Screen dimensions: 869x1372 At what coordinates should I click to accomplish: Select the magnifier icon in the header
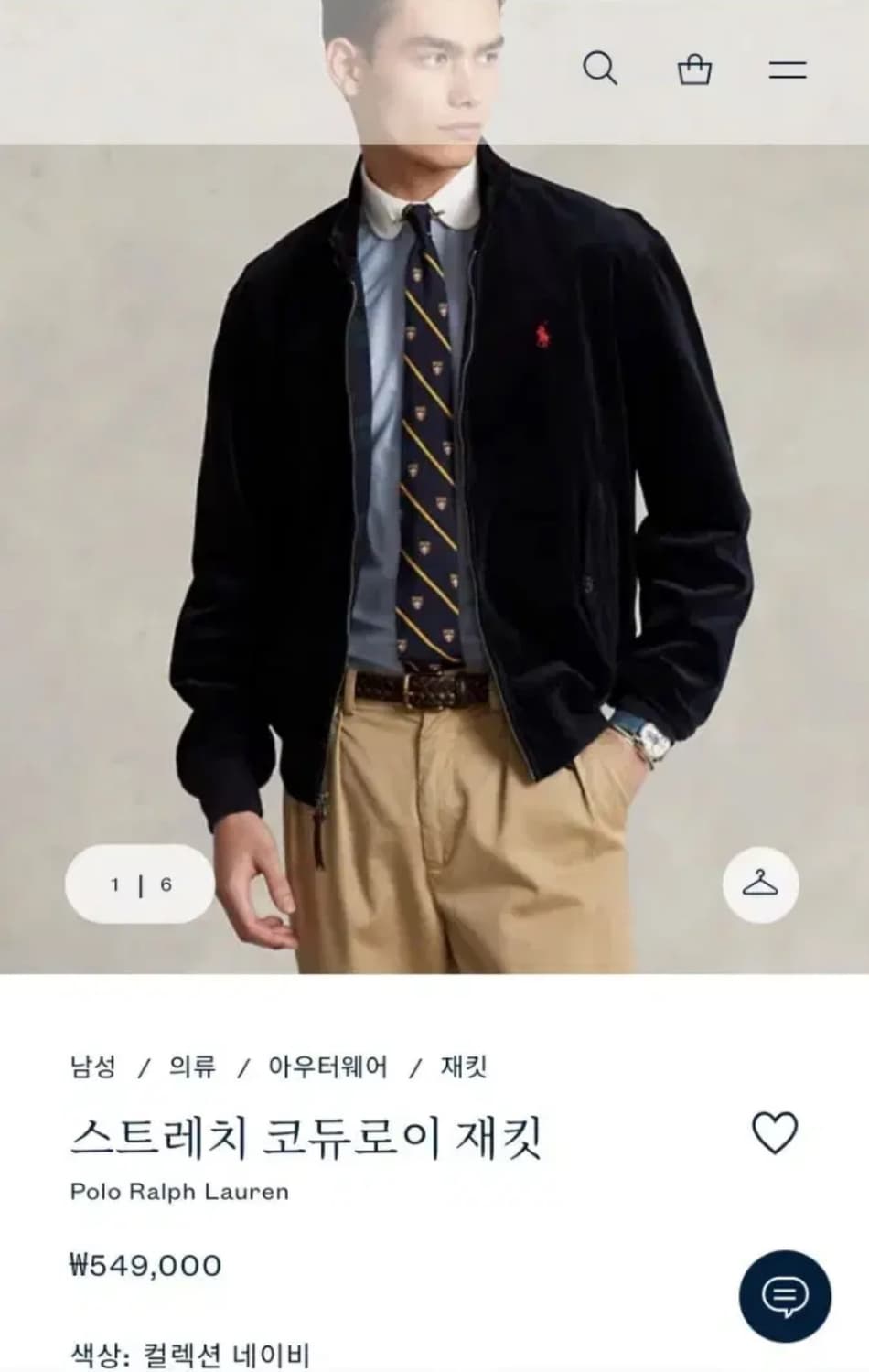point(601,70)
